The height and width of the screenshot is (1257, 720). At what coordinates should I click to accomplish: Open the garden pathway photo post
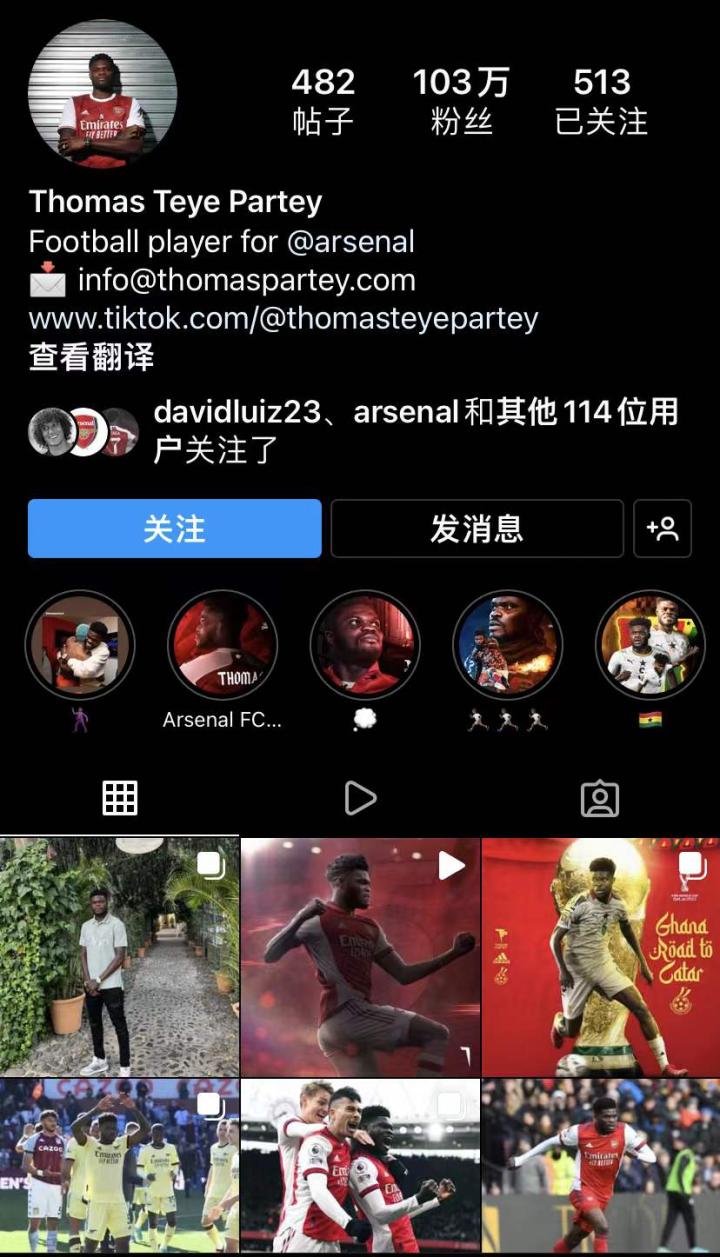(x=119, y=957)
